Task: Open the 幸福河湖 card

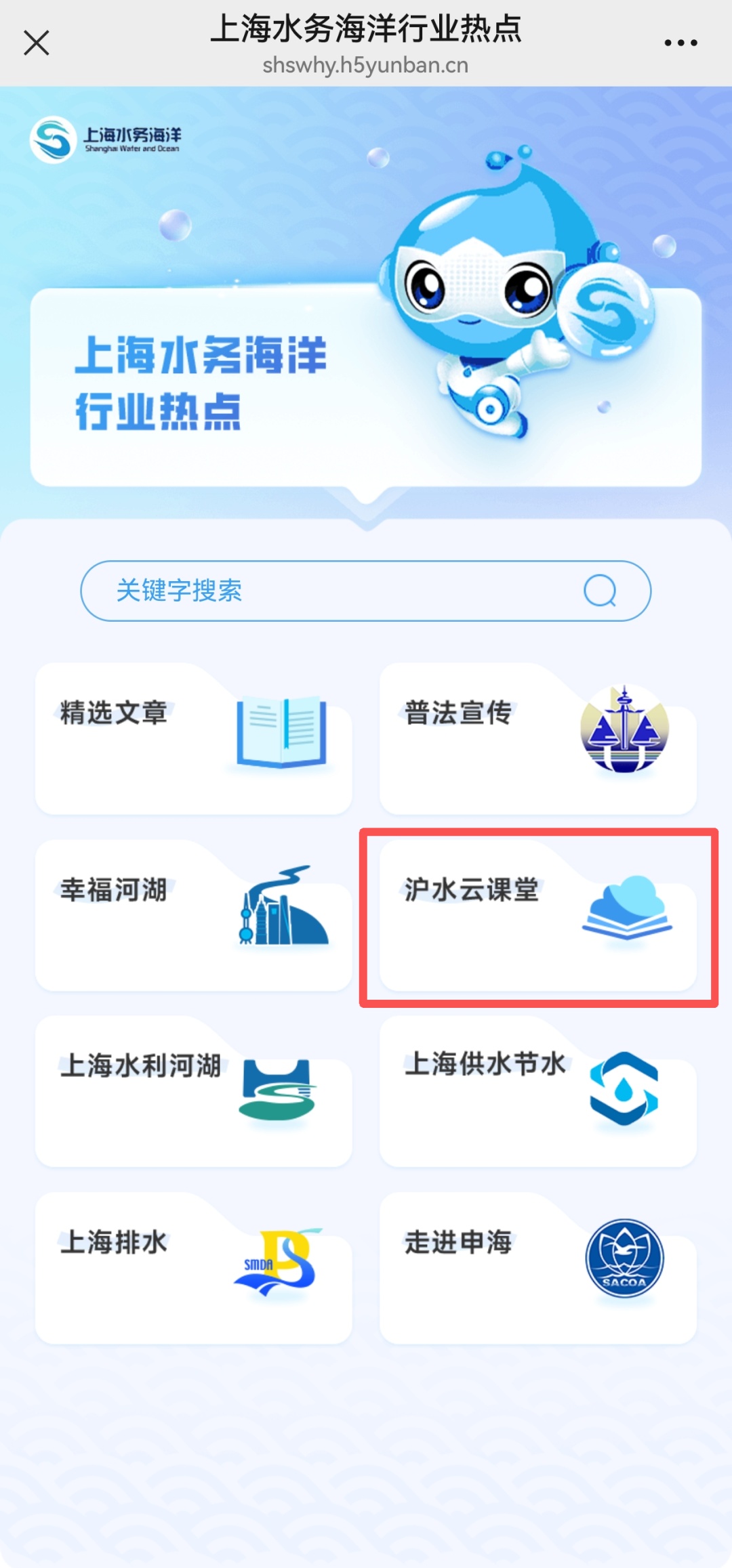Action: coord(193,916)
